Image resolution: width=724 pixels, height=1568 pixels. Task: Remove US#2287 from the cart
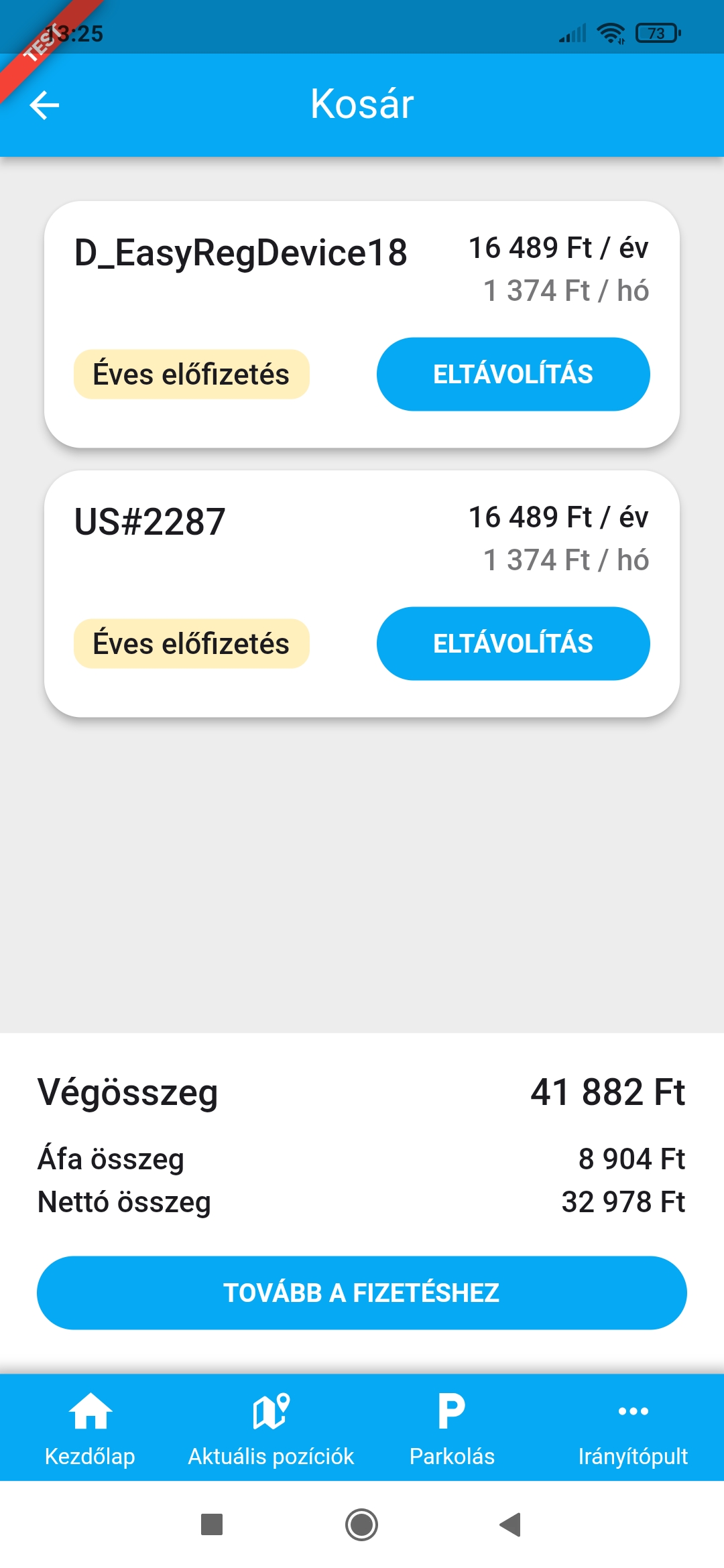click(513, 643)
